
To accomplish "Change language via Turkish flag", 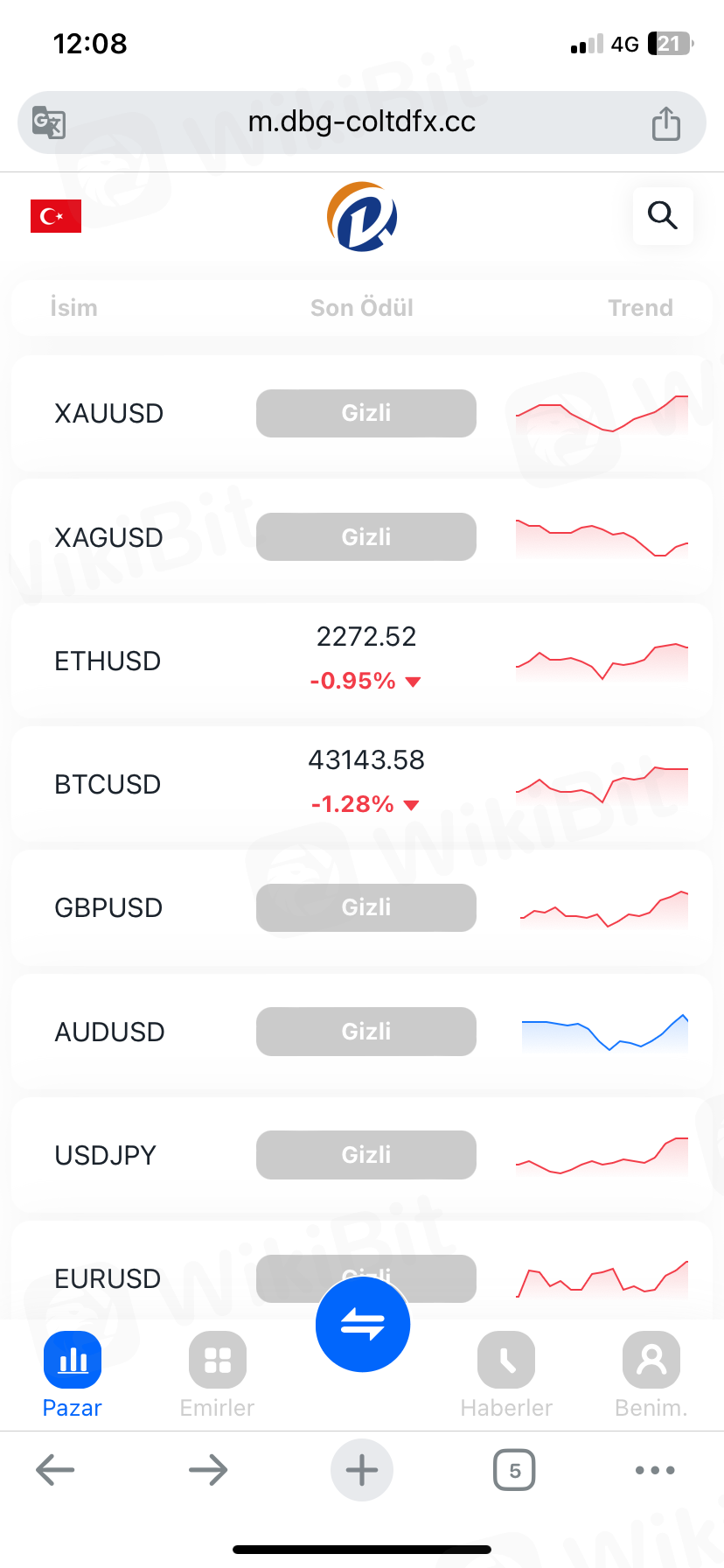I will point(56,216).
